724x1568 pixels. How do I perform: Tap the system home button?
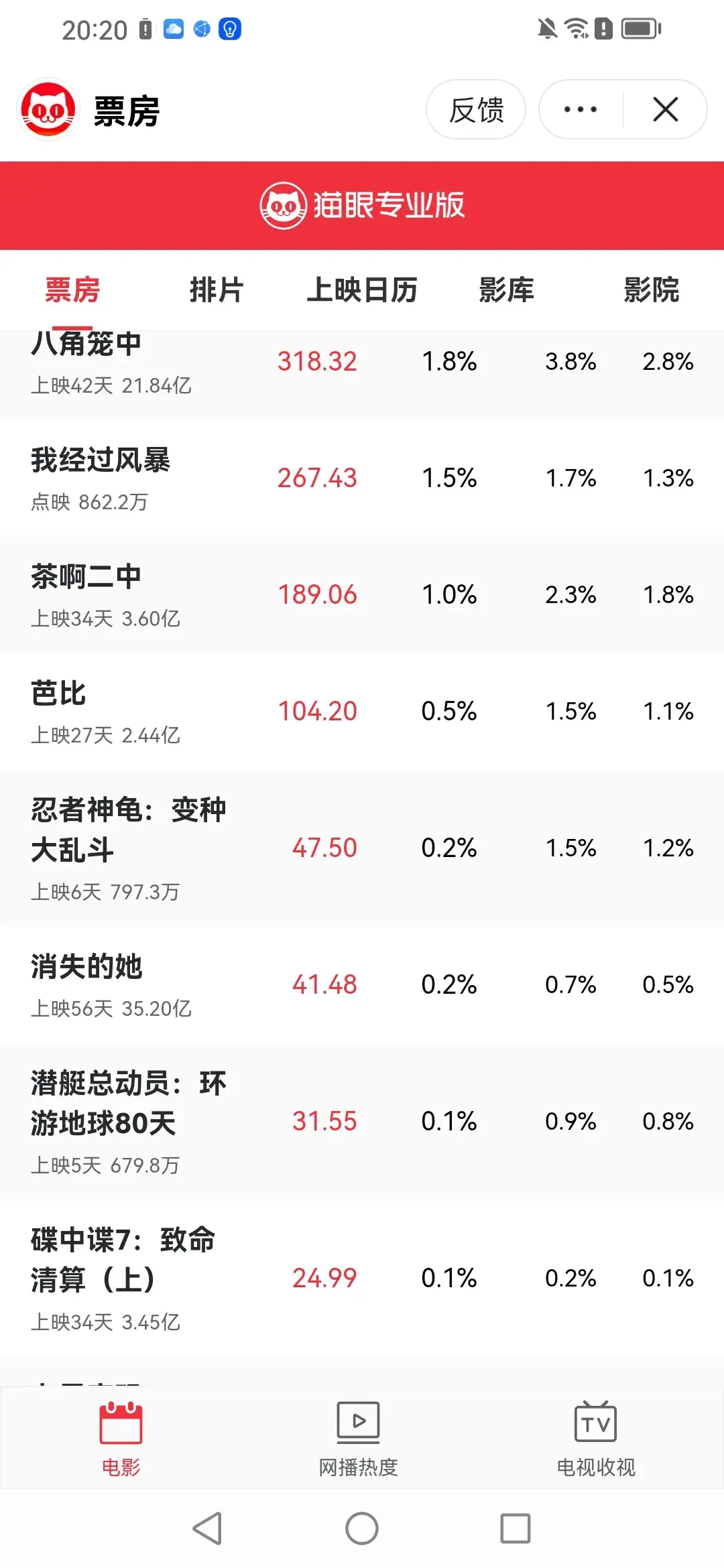tap(362, 1528)
